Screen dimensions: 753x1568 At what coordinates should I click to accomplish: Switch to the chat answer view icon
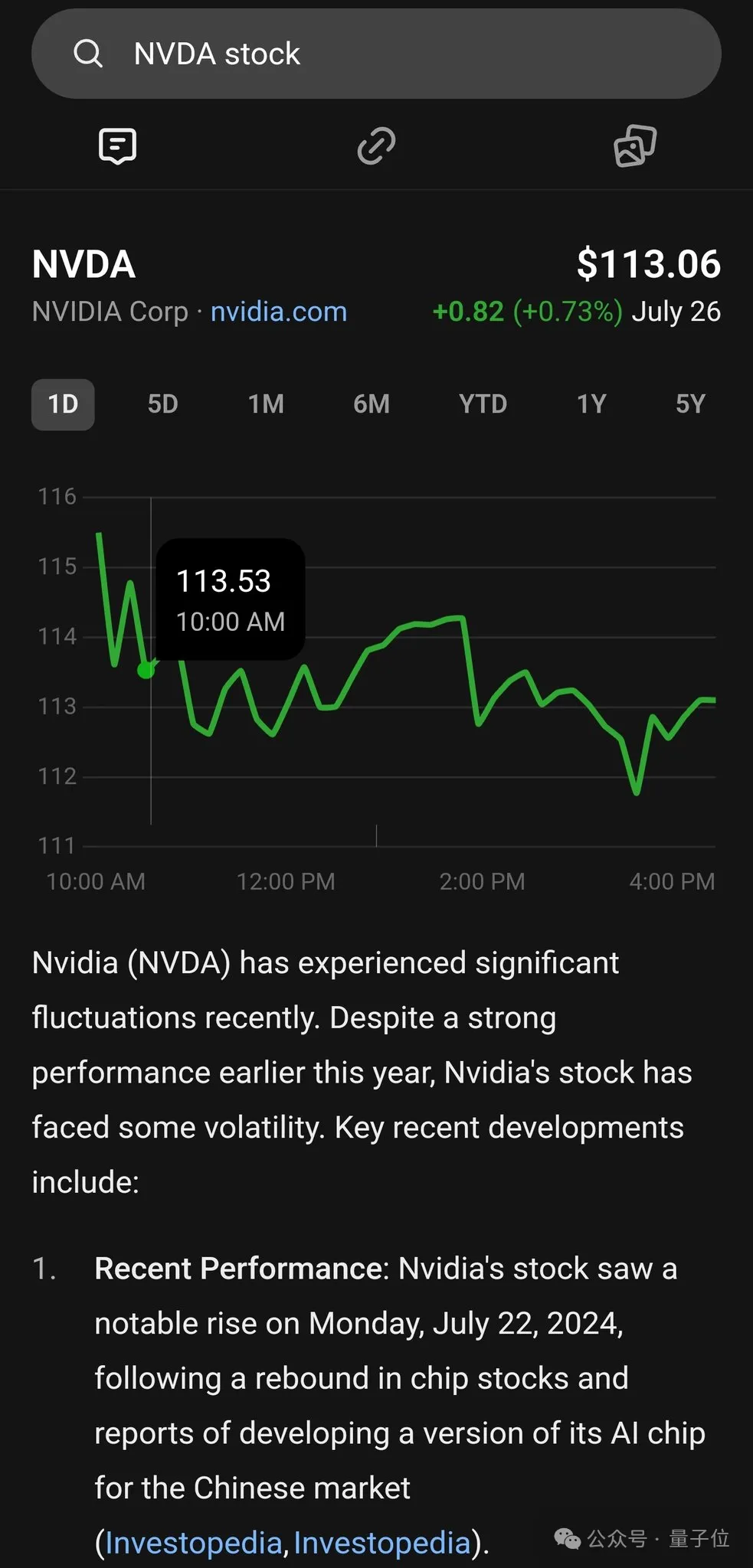click(118, 145)
